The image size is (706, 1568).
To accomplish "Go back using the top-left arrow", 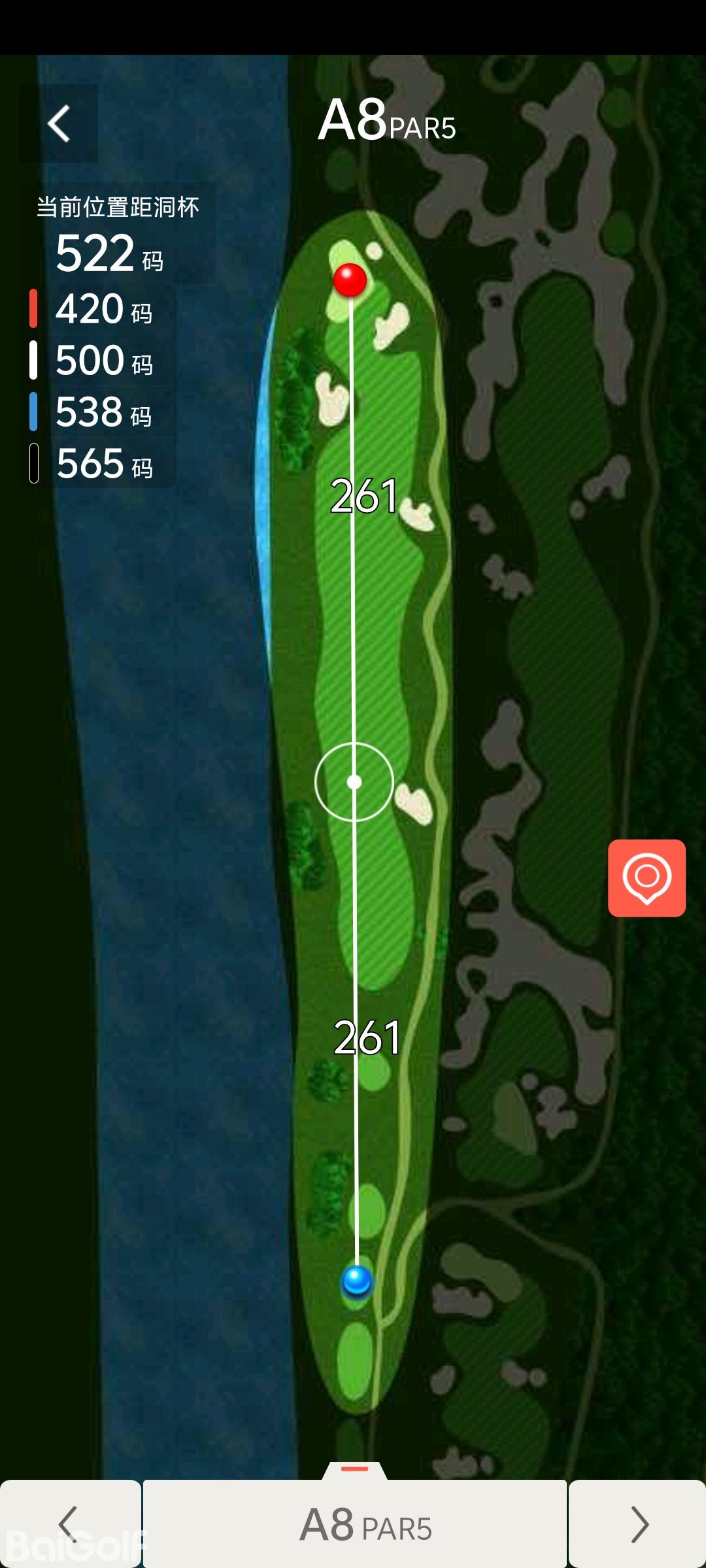I will [59, 123].
